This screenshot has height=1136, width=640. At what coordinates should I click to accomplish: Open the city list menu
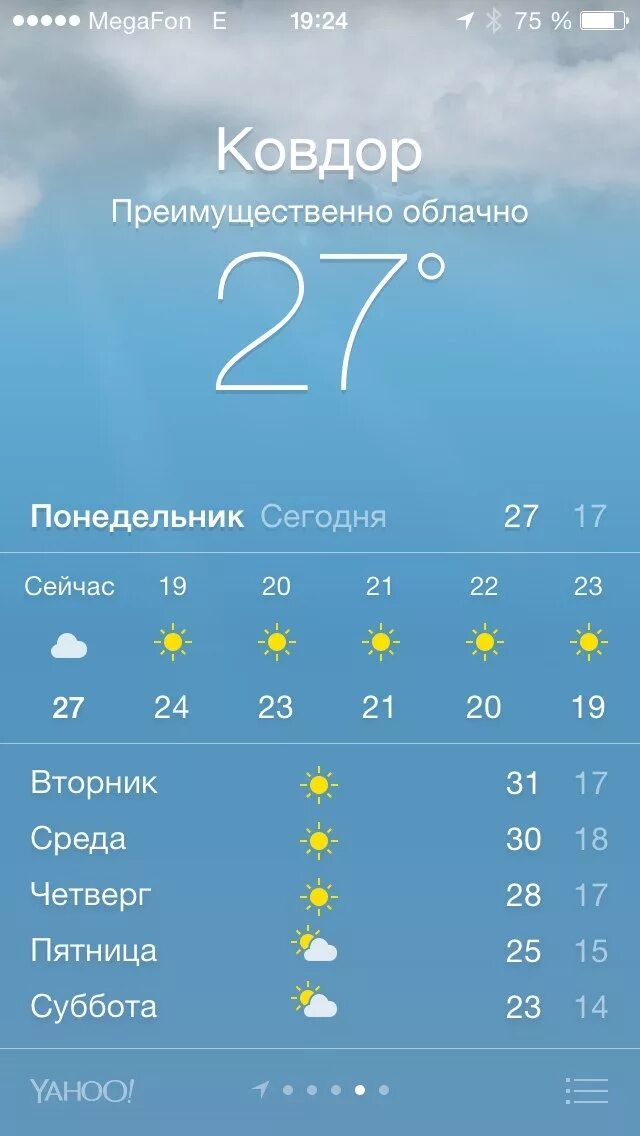click(586, 1090)
